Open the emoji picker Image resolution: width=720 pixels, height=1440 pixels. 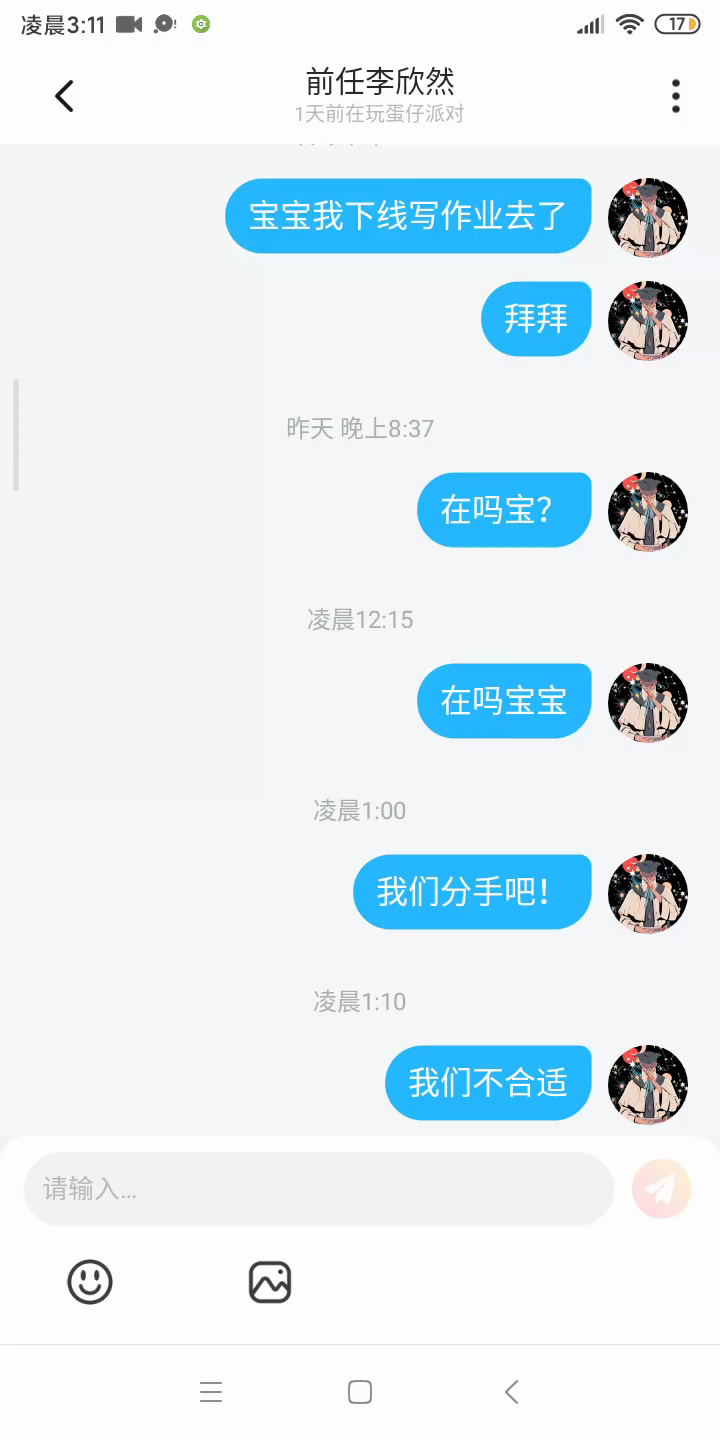(90, 1281)
